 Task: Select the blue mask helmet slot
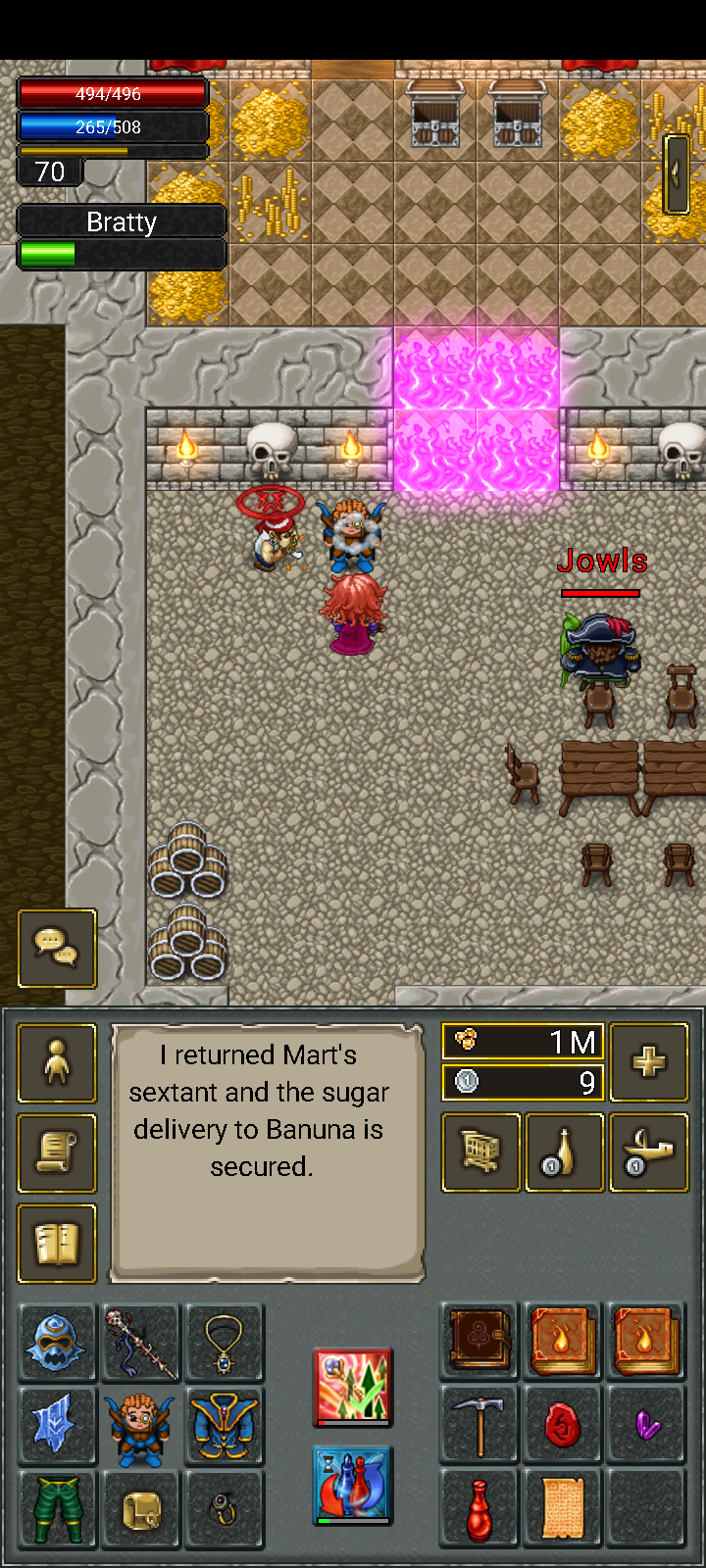[x=57, y=1342]
